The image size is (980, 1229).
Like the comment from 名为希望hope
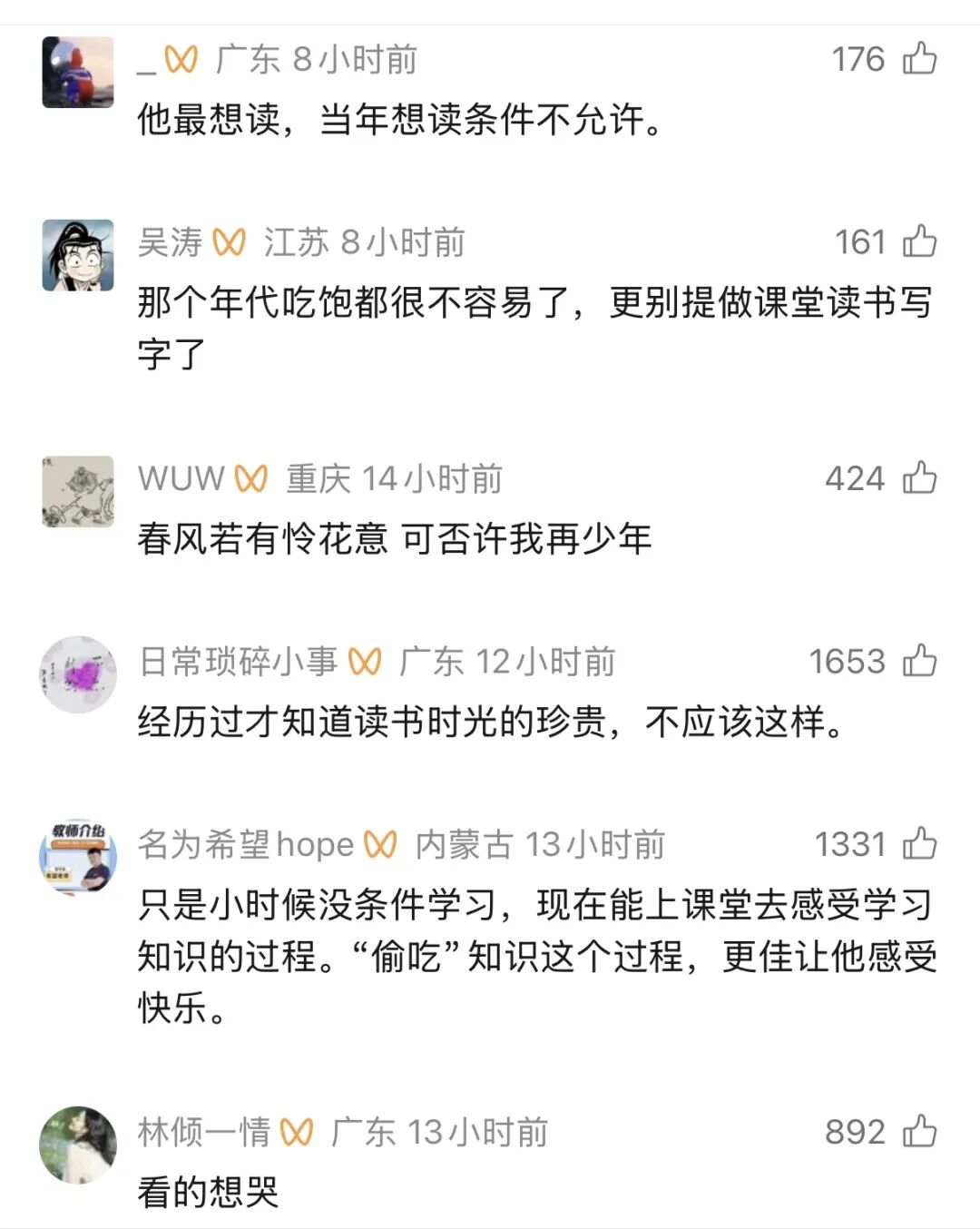coord(919,843)
